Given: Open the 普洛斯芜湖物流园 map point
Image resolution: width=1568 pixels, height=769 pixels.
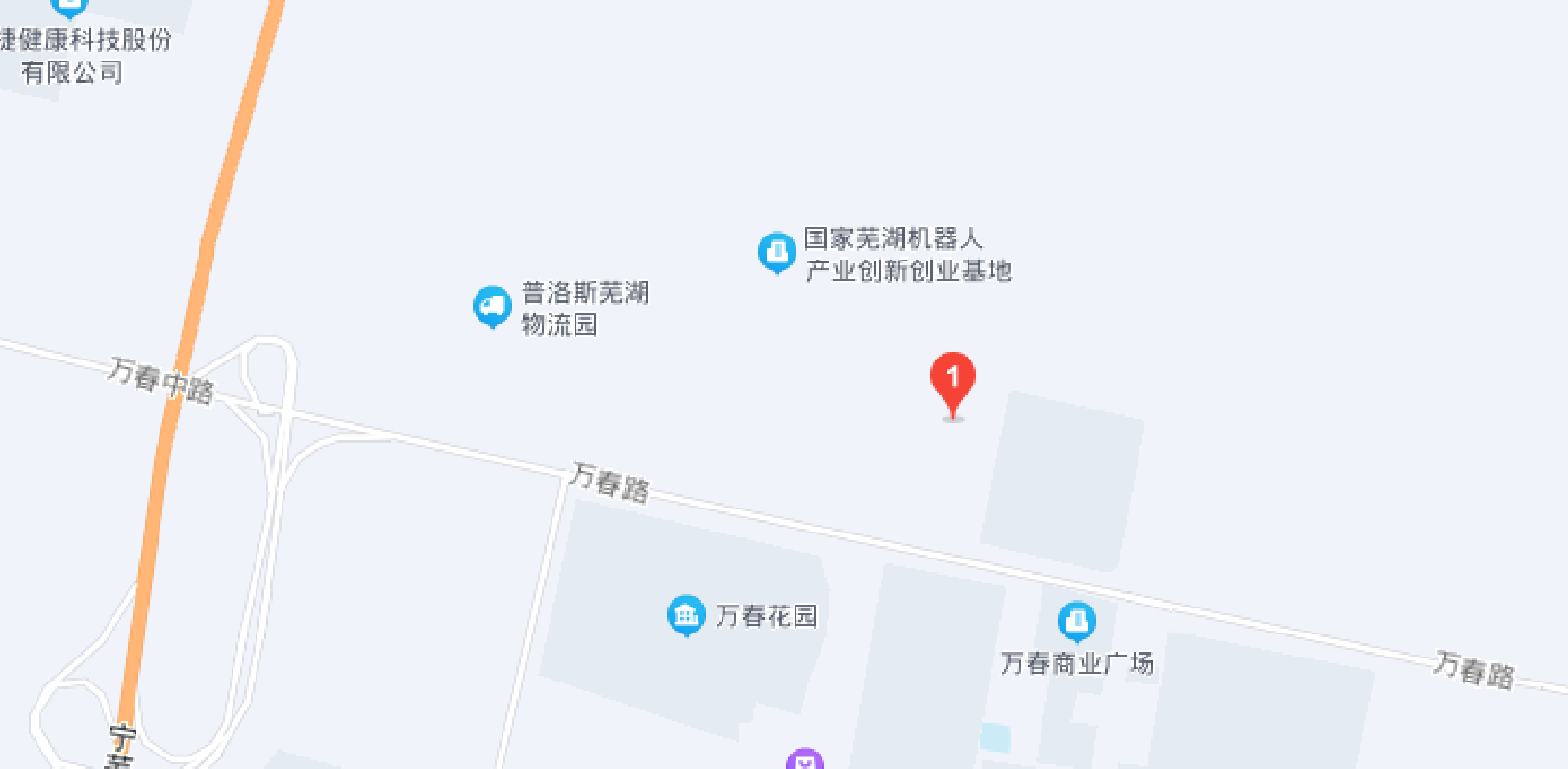Looking at the screenshot, I should [x=492, y=307].
